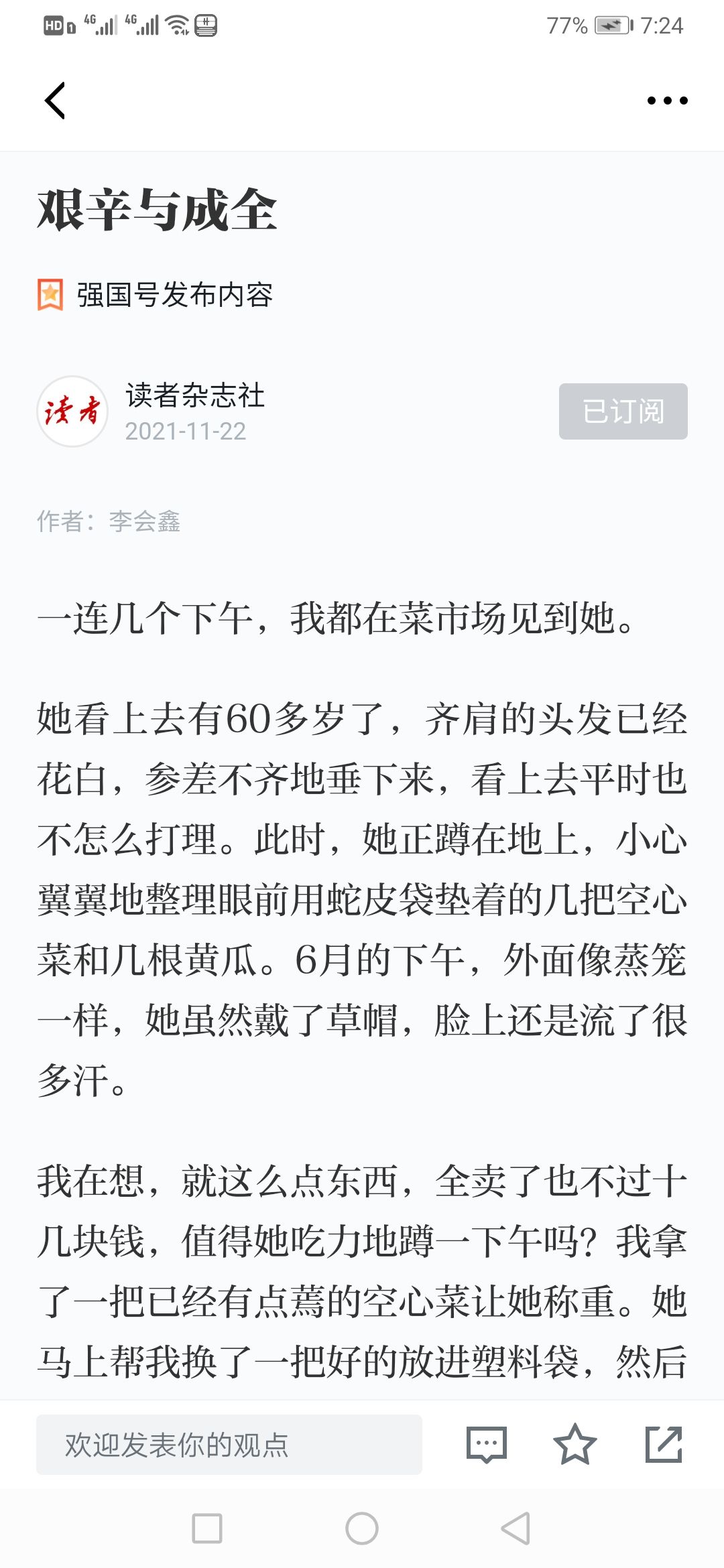The height and width of the screenshot is (1568, 724).
Task: Tap the system home button
Action: [362, 1528]
